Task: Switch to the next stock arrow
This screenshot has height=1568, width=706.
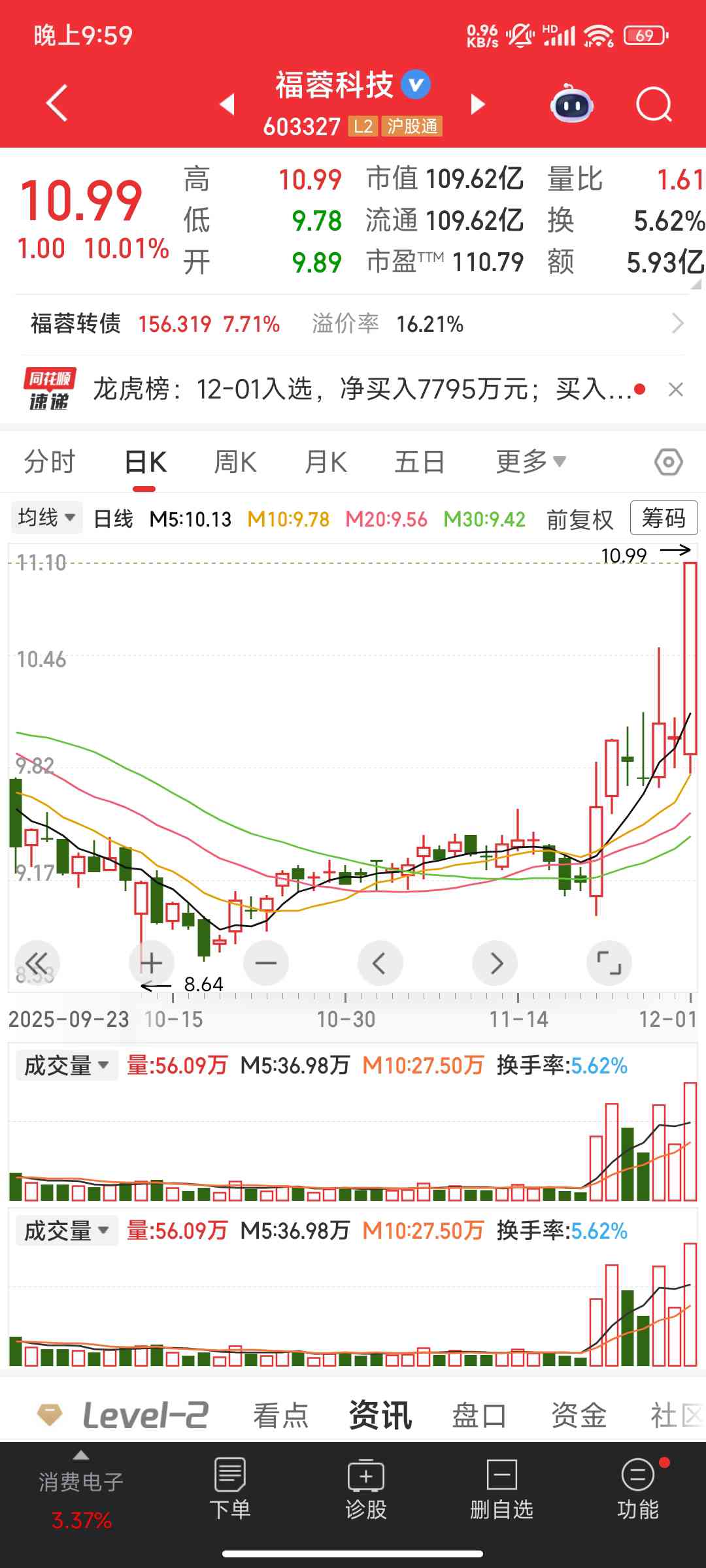Action: pos(479,105)
